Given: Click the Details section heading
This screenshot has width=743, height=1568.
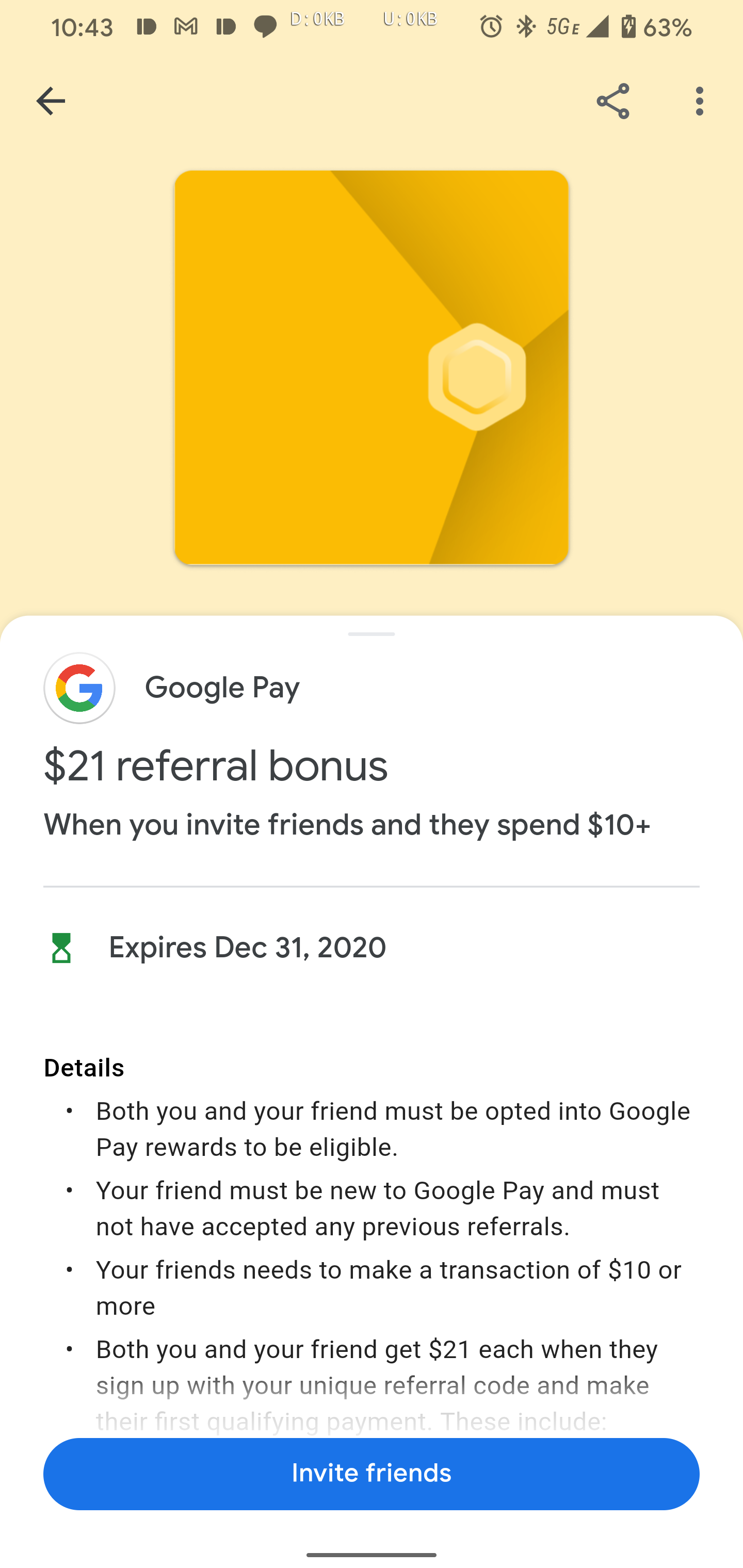Looking at the screenshot, I should (84, 1067).
